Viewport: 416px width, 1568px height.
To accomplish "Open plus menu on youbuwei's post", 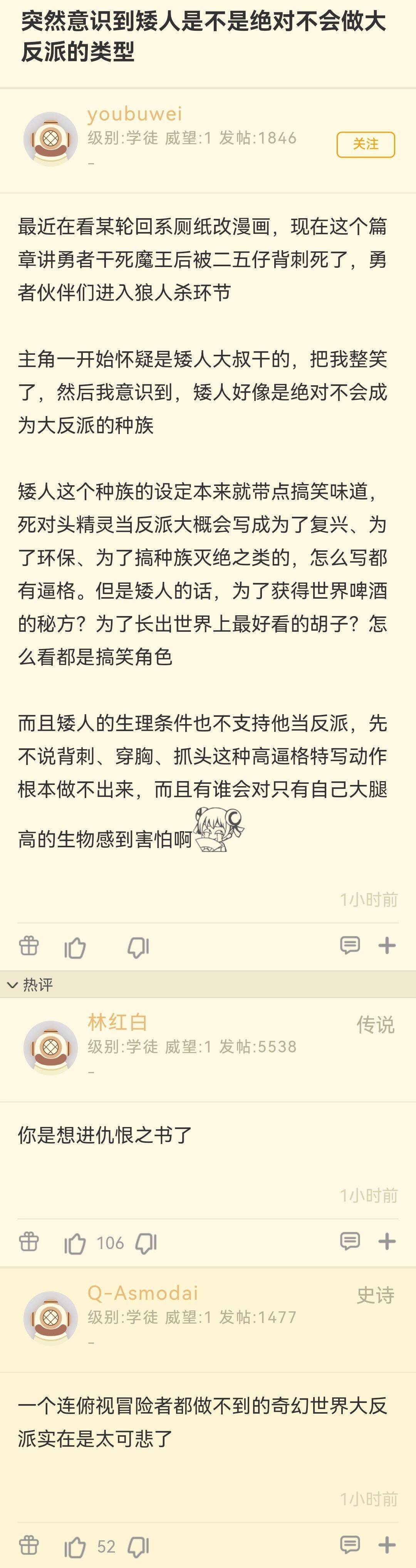I will tap(387, 945).
